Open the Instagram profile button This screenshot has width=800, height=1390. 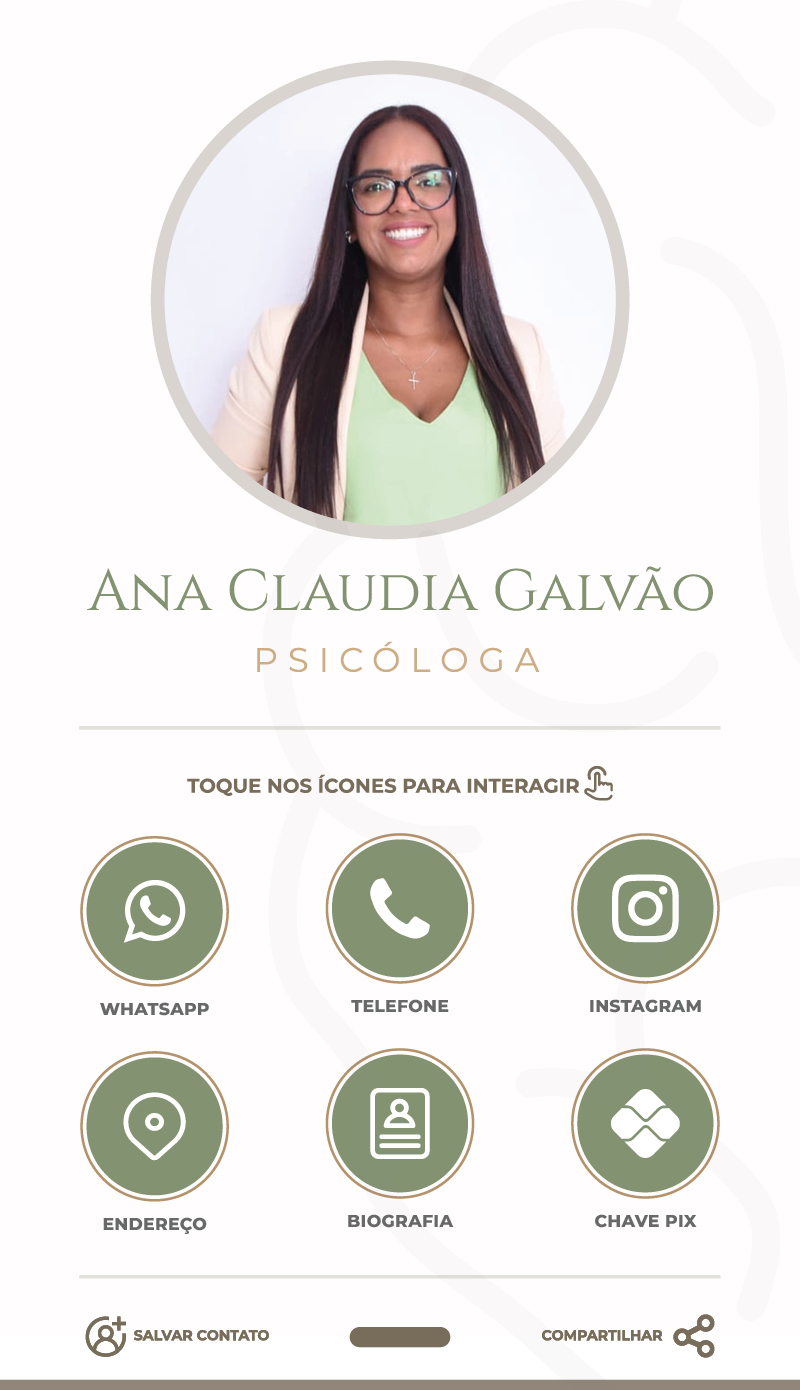point(645,908)
